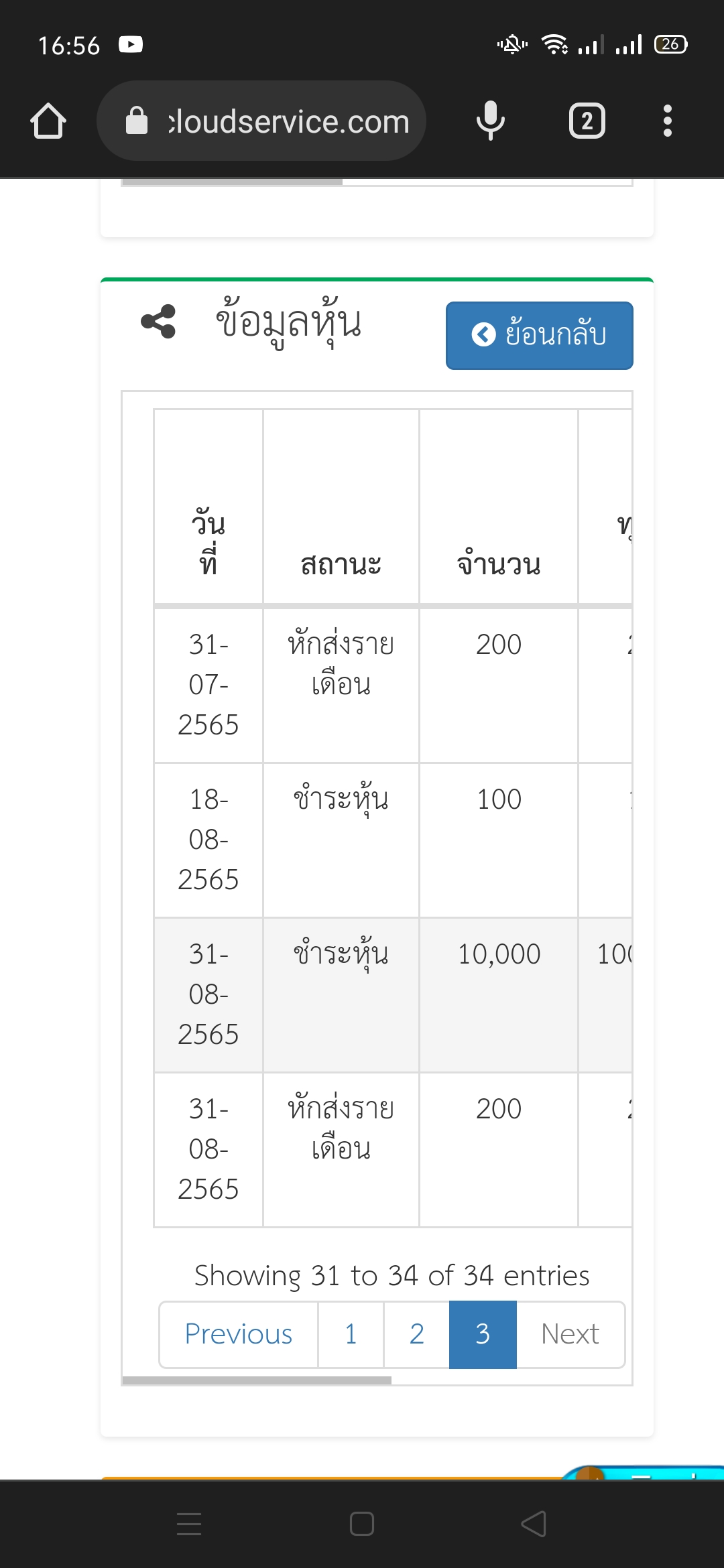
Task: Jump to page 1 of the table
Action: (351, 1334)
